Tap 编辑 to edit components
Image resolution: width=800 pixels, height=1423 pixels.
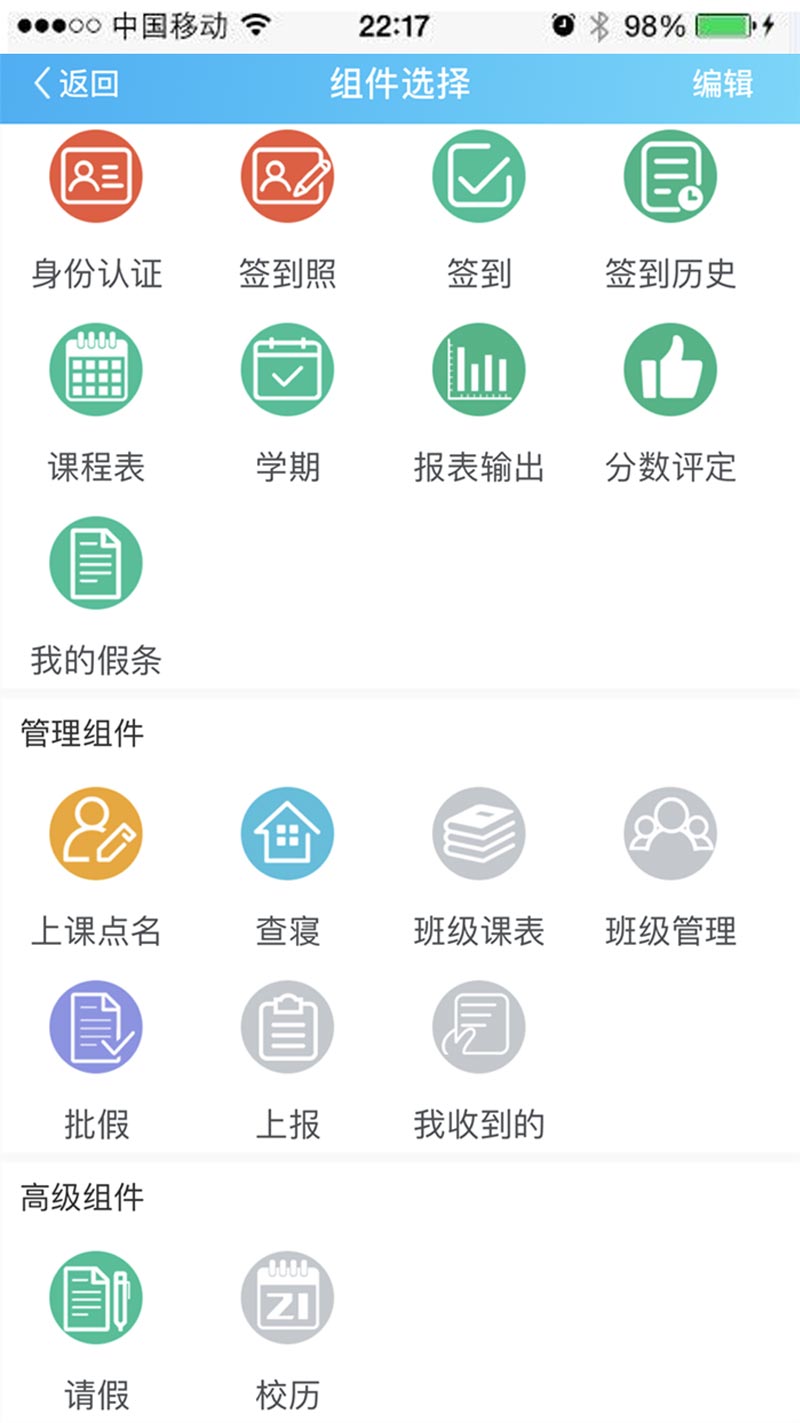pos(722,84)
